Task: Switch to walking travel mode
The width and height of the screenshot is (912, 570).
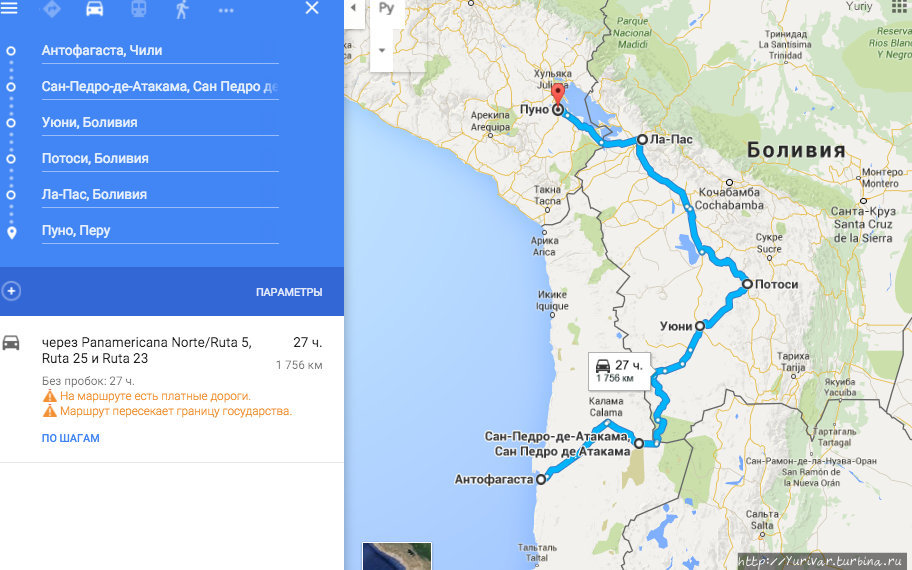Action: click(182, 9)
